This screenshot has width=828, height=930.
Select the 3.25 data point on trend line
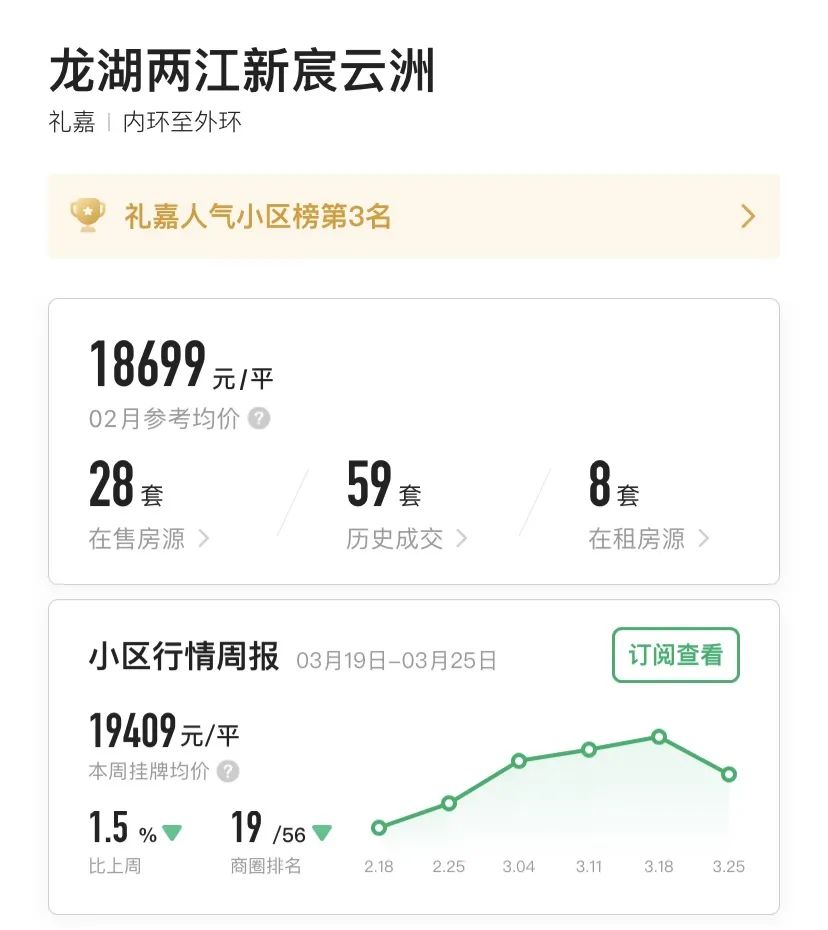pyautogui.click(x=728, y=774)
